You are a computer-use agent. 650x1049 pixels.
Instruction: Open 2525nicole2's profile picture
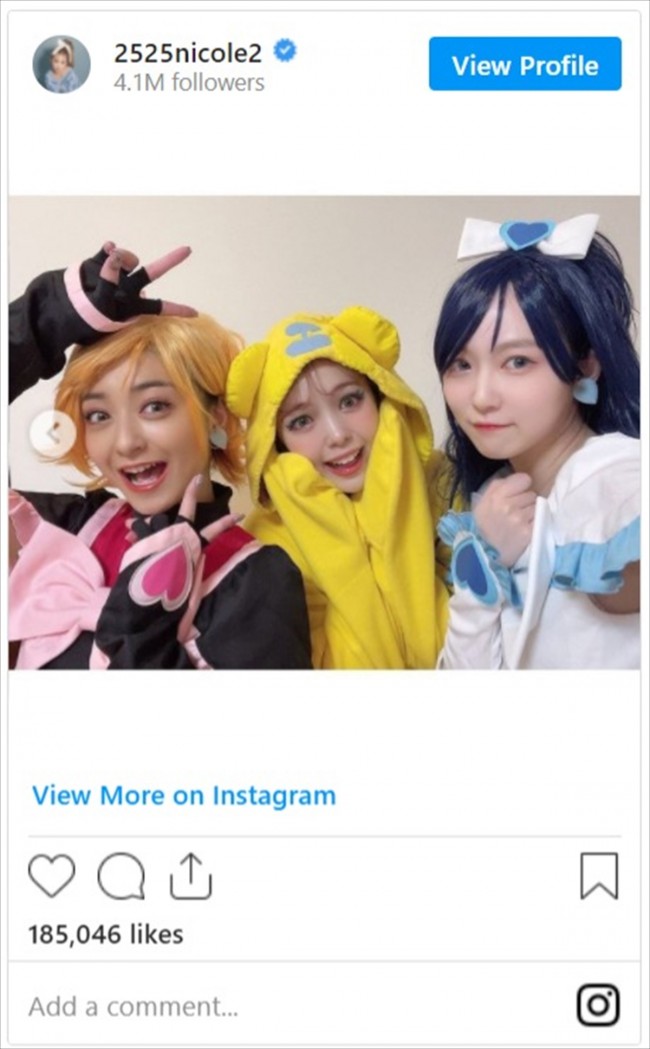tap(61, 65)
